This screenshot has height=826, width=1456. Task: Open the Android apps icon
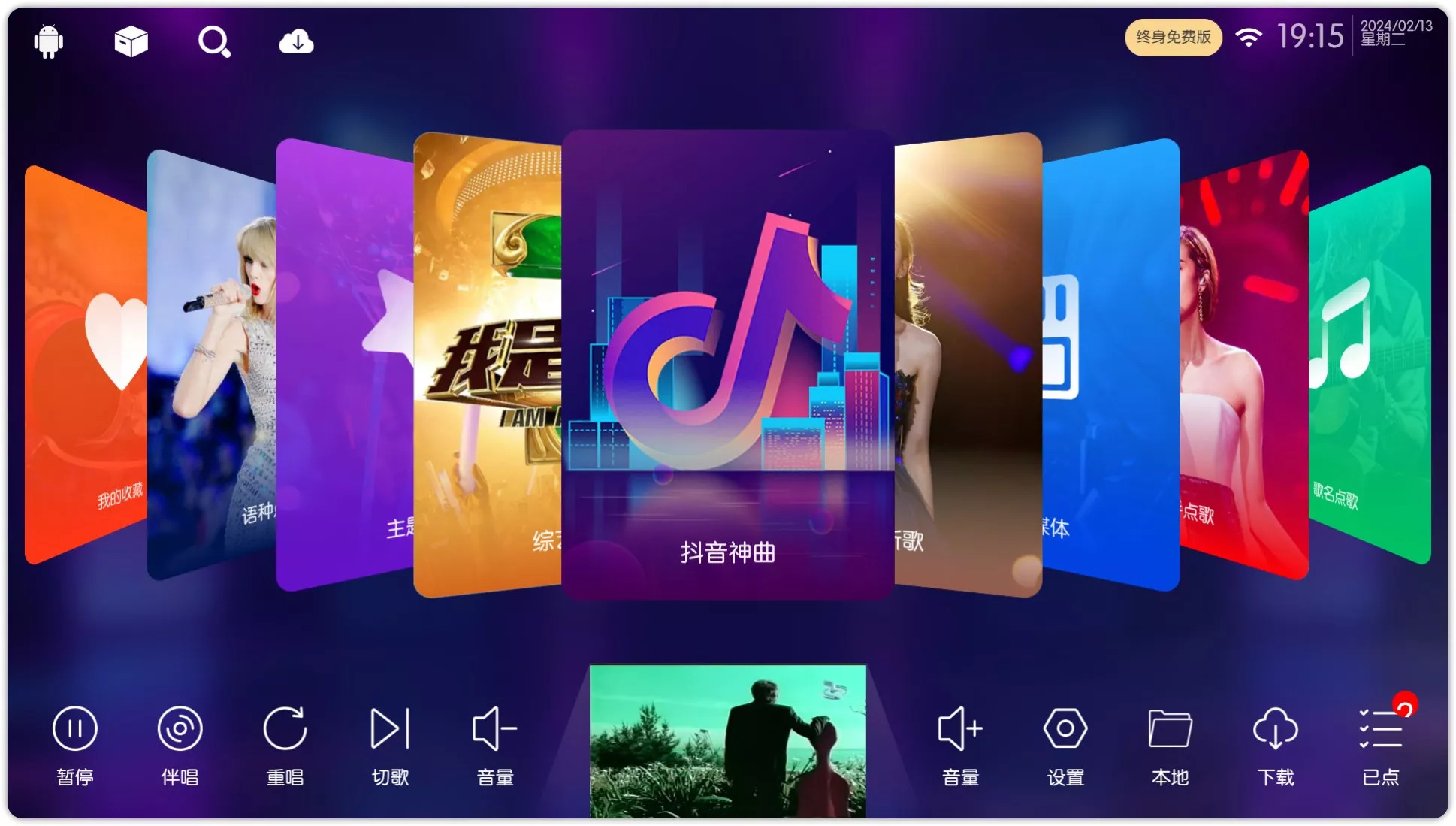tap(49, 41)
